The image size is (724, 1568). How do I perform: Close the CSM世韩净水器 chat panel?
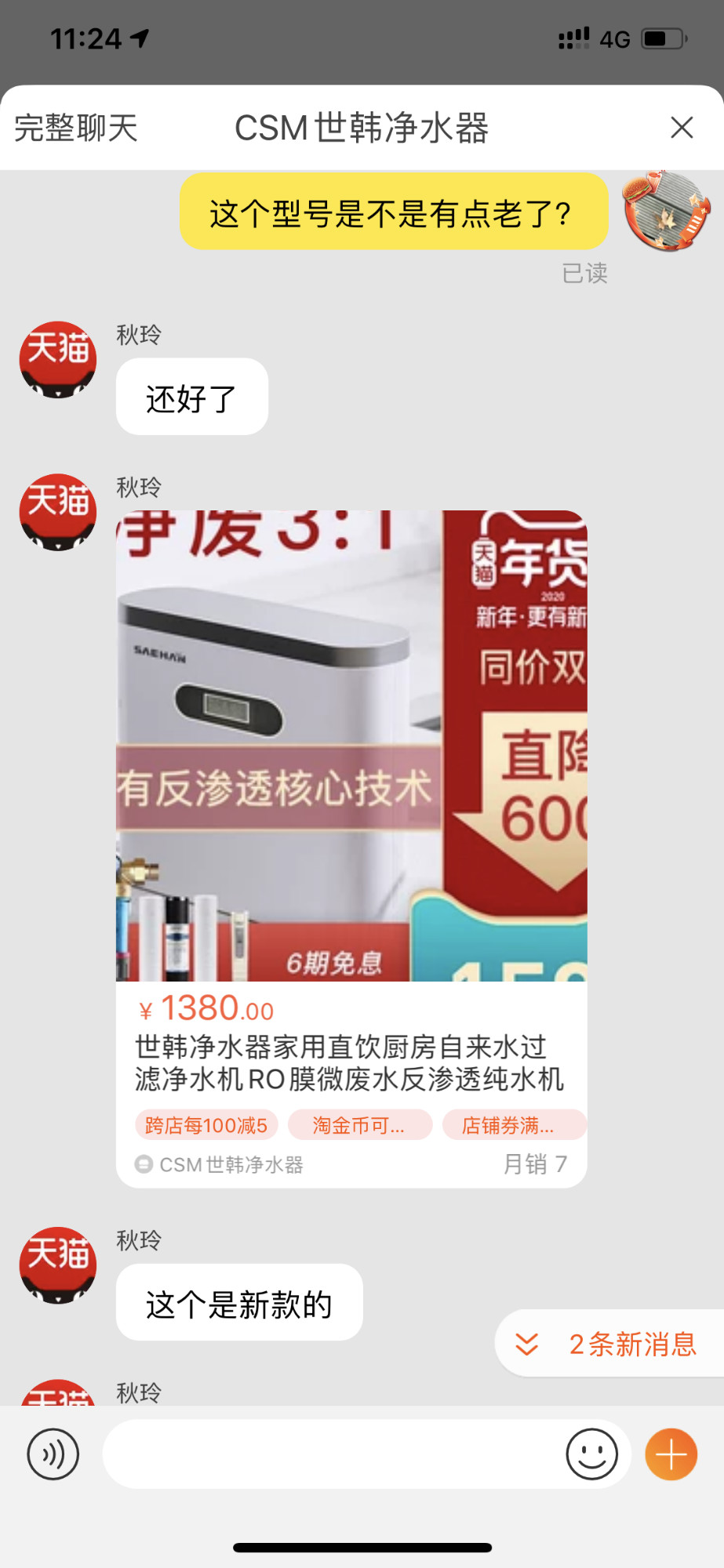[682, 127]
